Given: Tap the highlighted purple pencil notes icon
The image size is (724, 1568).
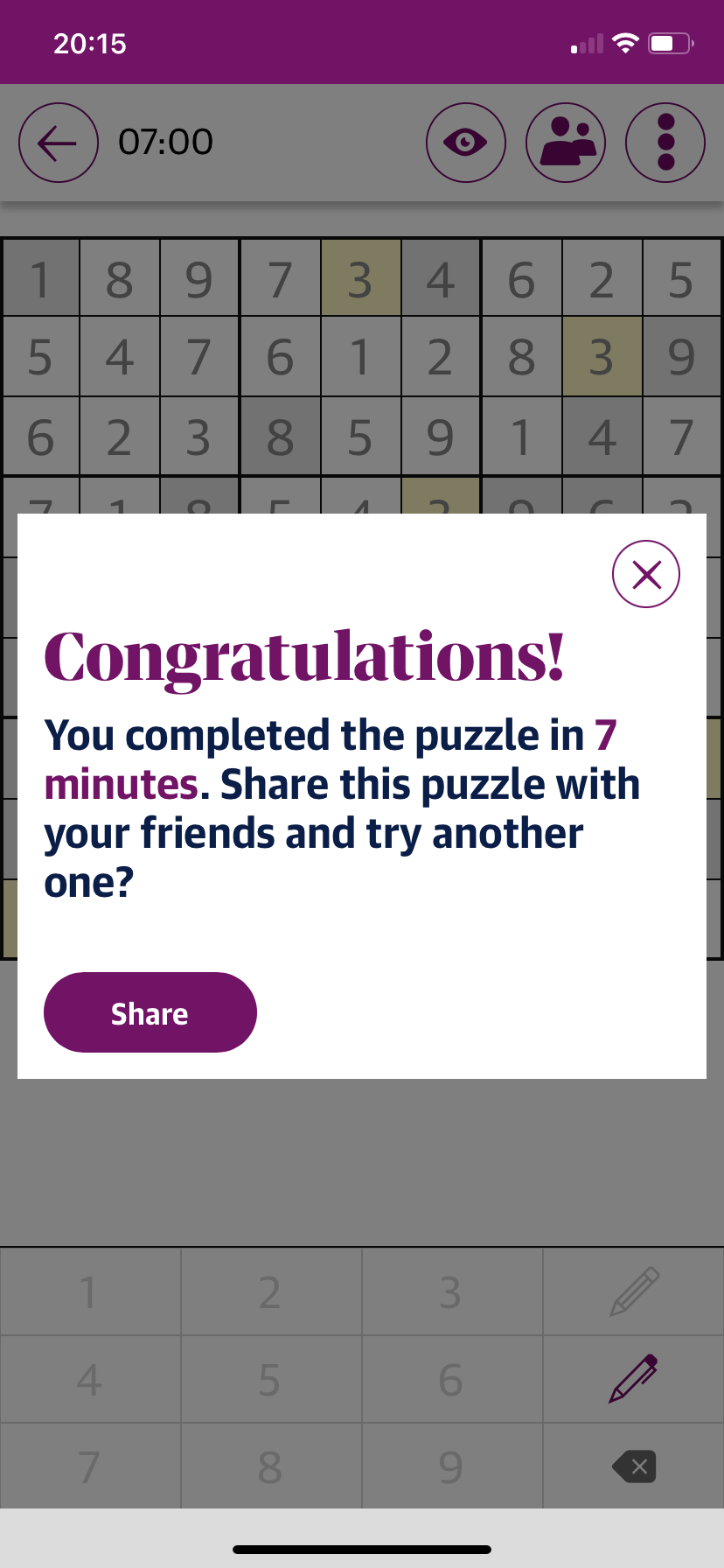Looking at the screenshot, I should (631, 1378).
